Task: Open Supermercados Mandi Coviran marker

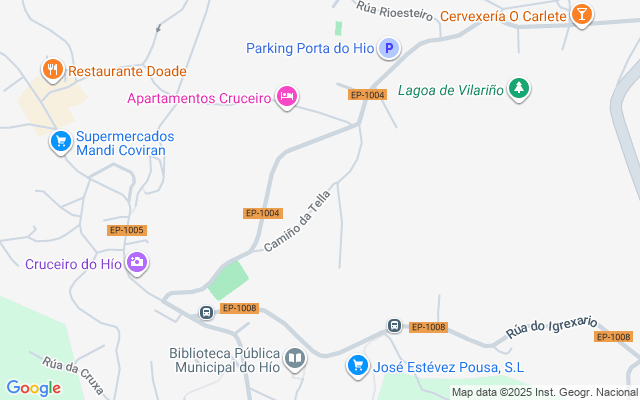Action: [60, 143]
